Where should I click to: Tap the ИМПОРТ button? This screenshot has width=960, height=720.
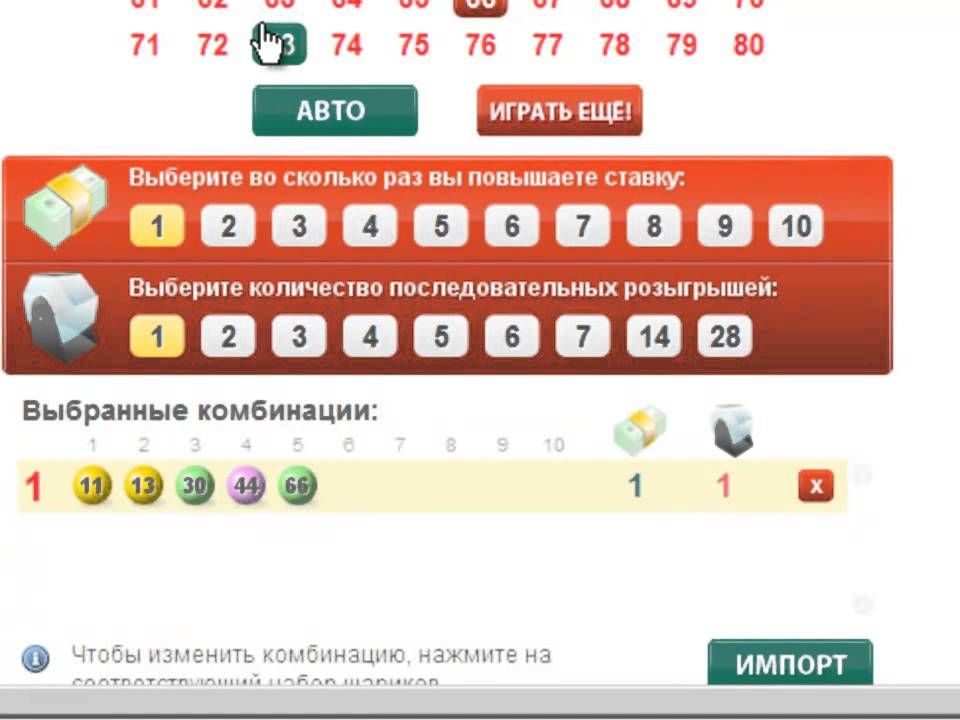pos(790,664)
